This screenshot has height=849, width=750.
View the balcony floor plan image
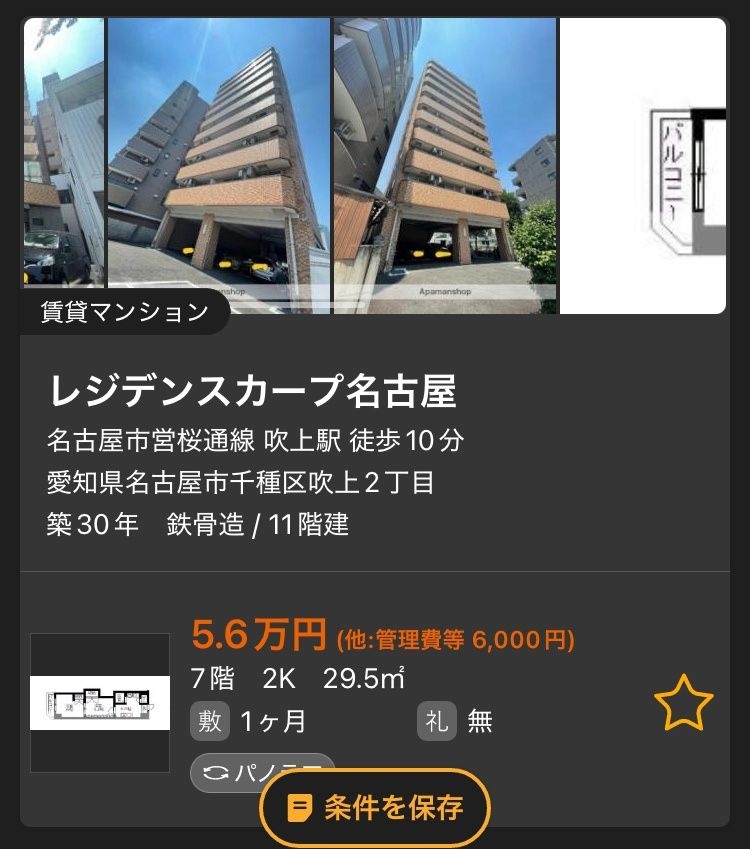click(642, 166)
